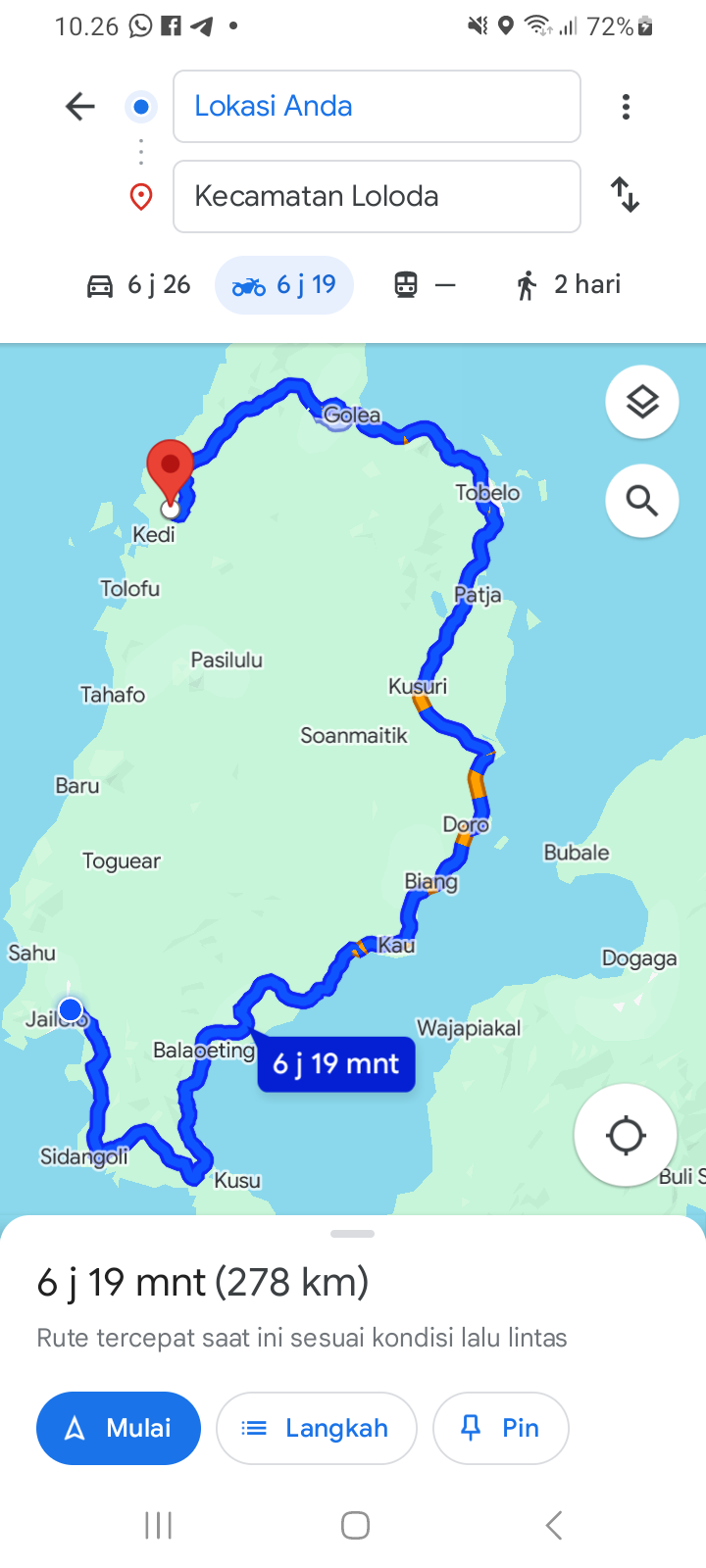The width and height of the screenshot is (706, 1568).
Task: Select motorcycle travel mode 6 j 19
Action: click(x=284, y=285)
